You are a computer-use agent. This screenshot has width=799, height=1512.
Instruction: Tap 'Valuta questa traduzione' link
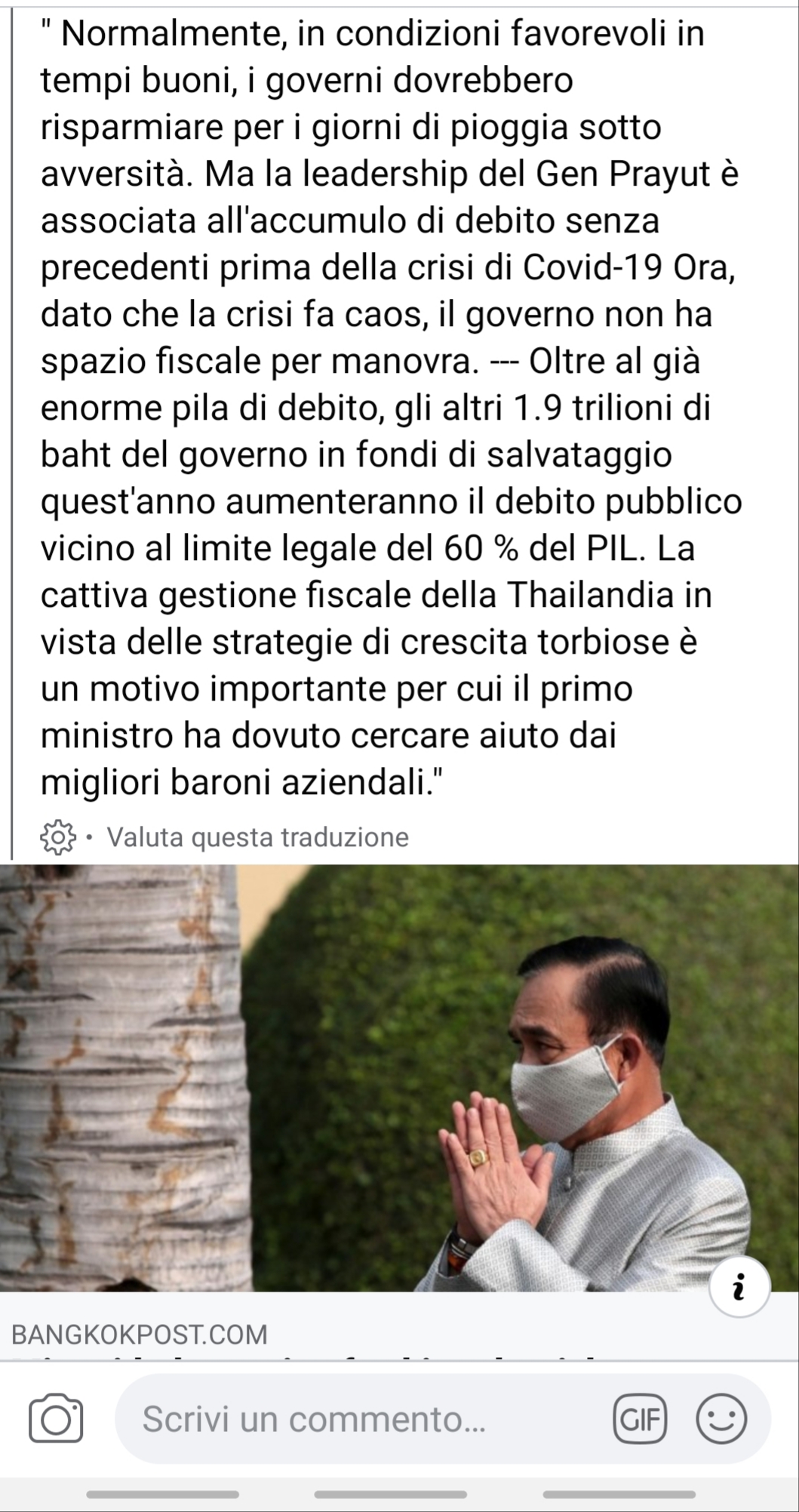(x=257, y=836)
